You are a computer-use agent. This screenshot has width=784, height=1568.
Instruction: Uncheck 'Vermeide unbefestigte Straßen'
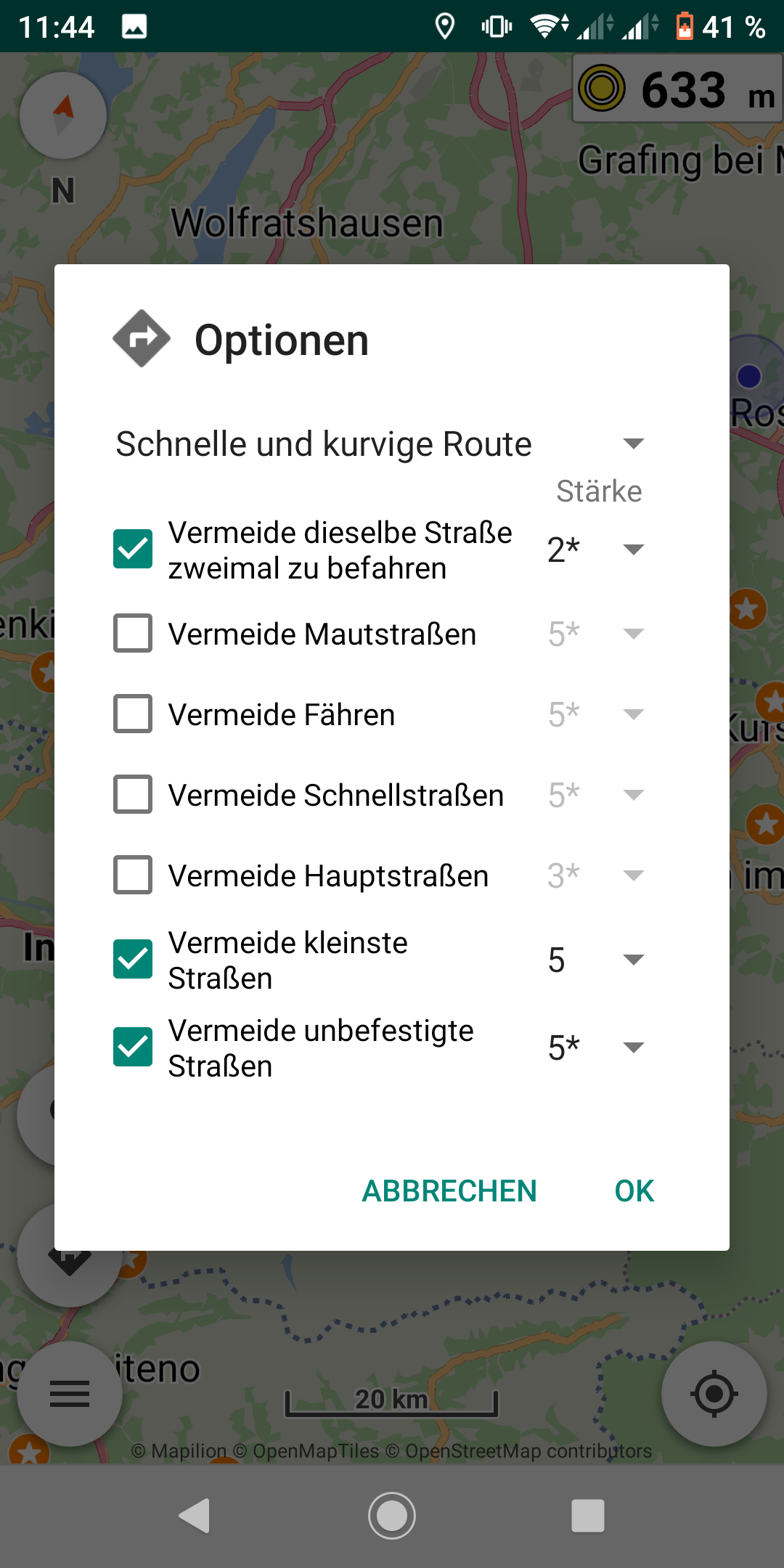click(x=133, y=1047)
